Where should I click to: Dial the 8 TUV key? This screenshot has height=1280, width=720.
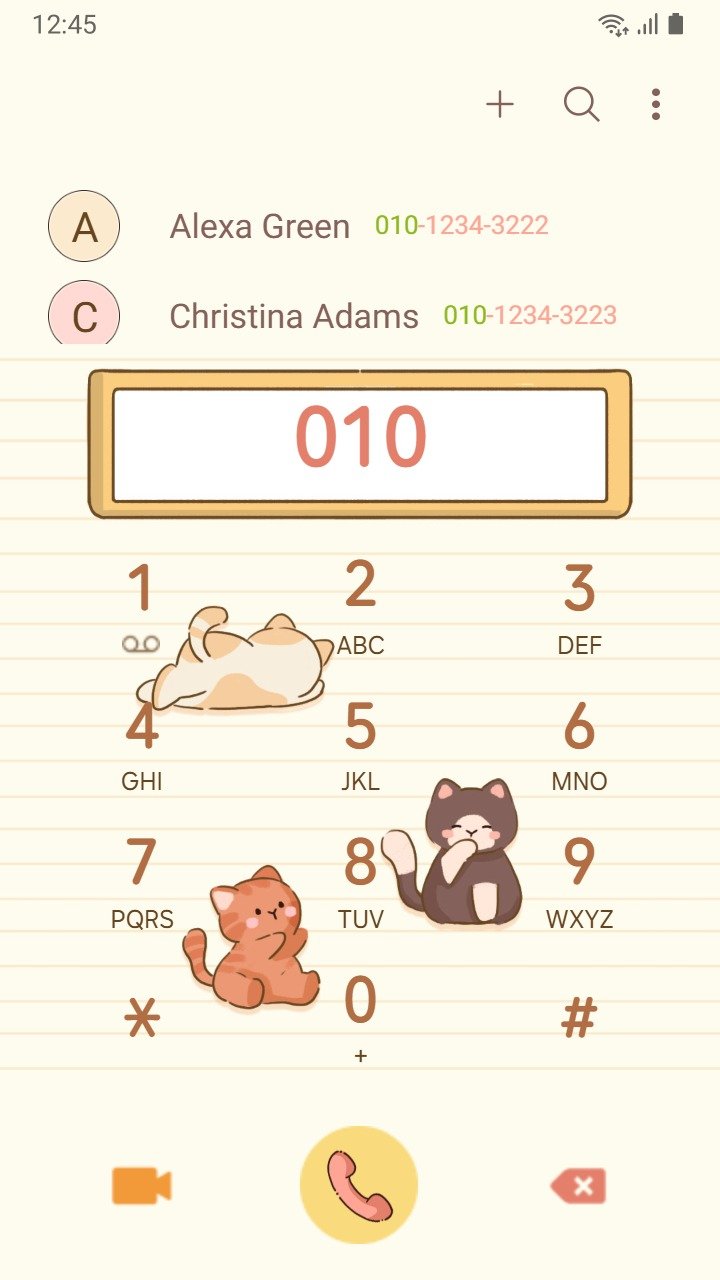(x=360, y=880)
